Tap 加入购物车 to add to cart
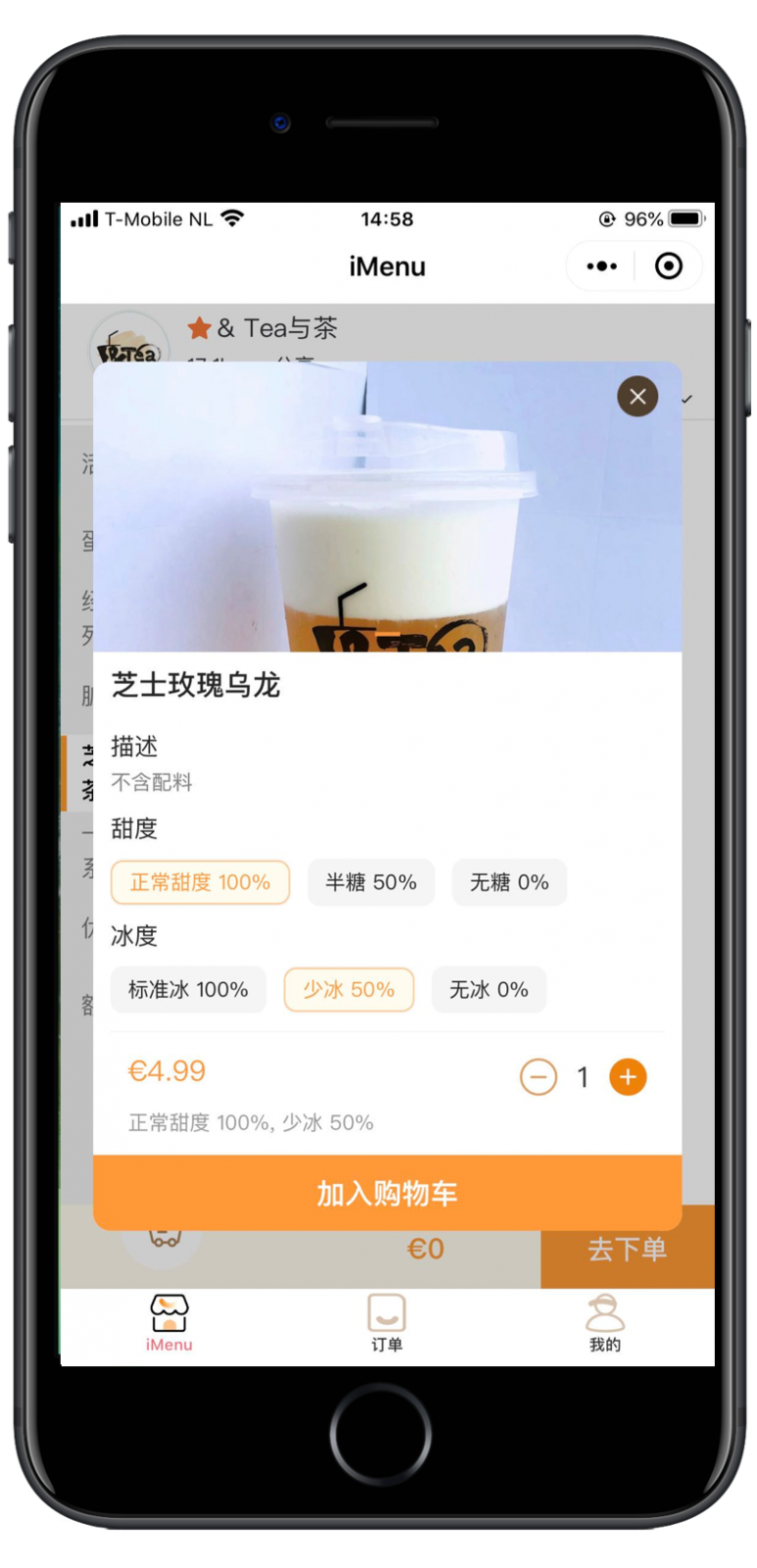Viewport: 757px width, 1568px height. pyautogui.click(x=387, y=1193)
